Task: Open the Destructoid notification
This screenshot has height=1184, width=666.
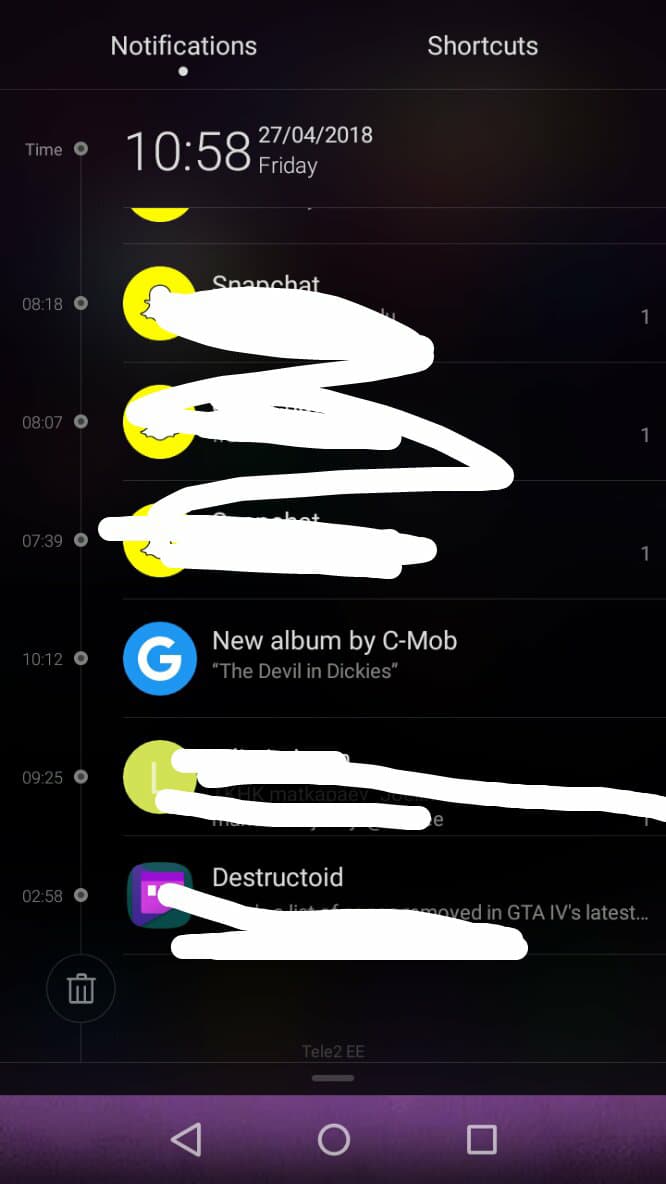Action: click(394, 896)
